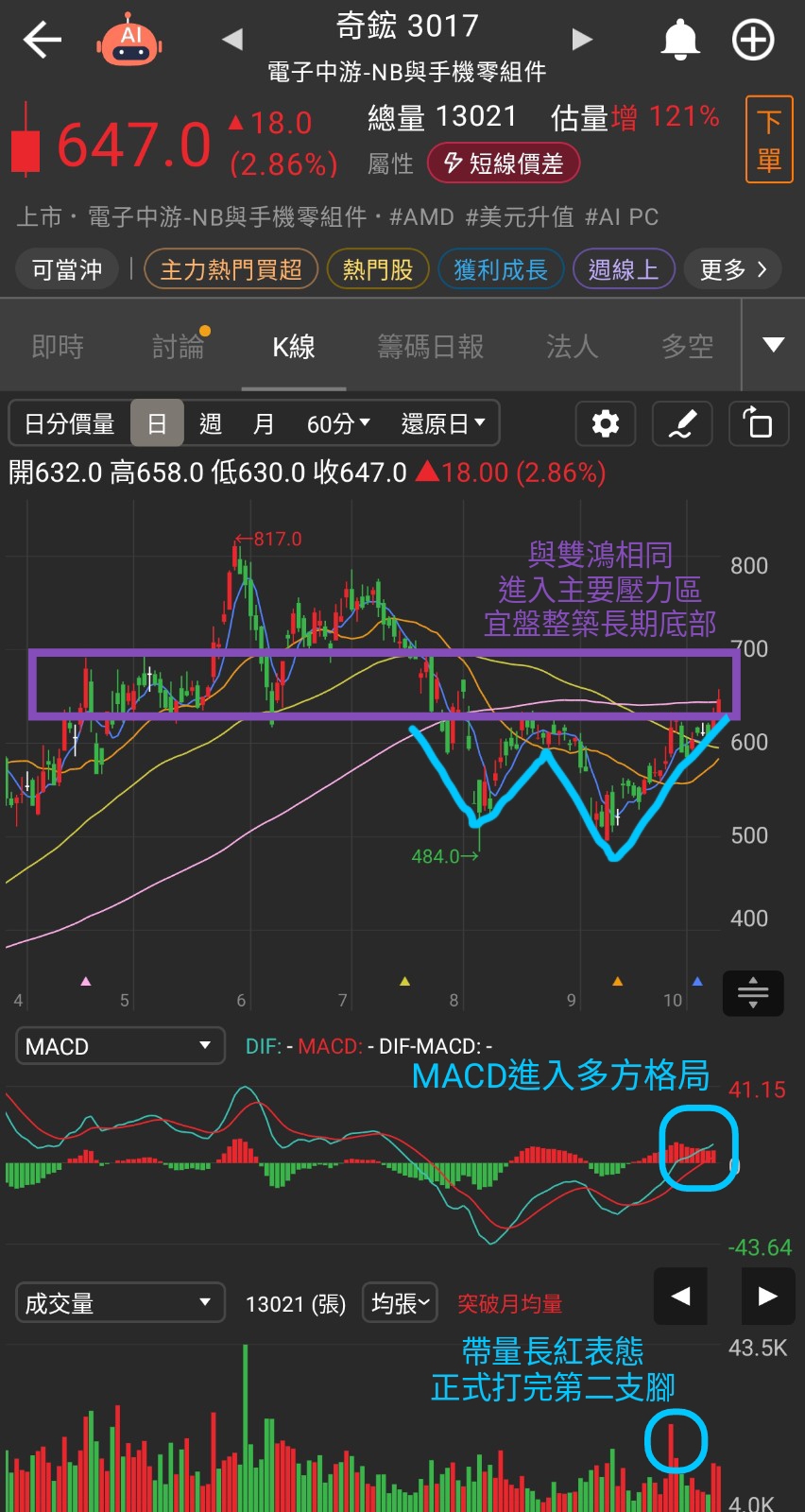This screenshot has width=805, height=1512.
Task: Open the 討論 discussion tab
Action: point(179,347)
